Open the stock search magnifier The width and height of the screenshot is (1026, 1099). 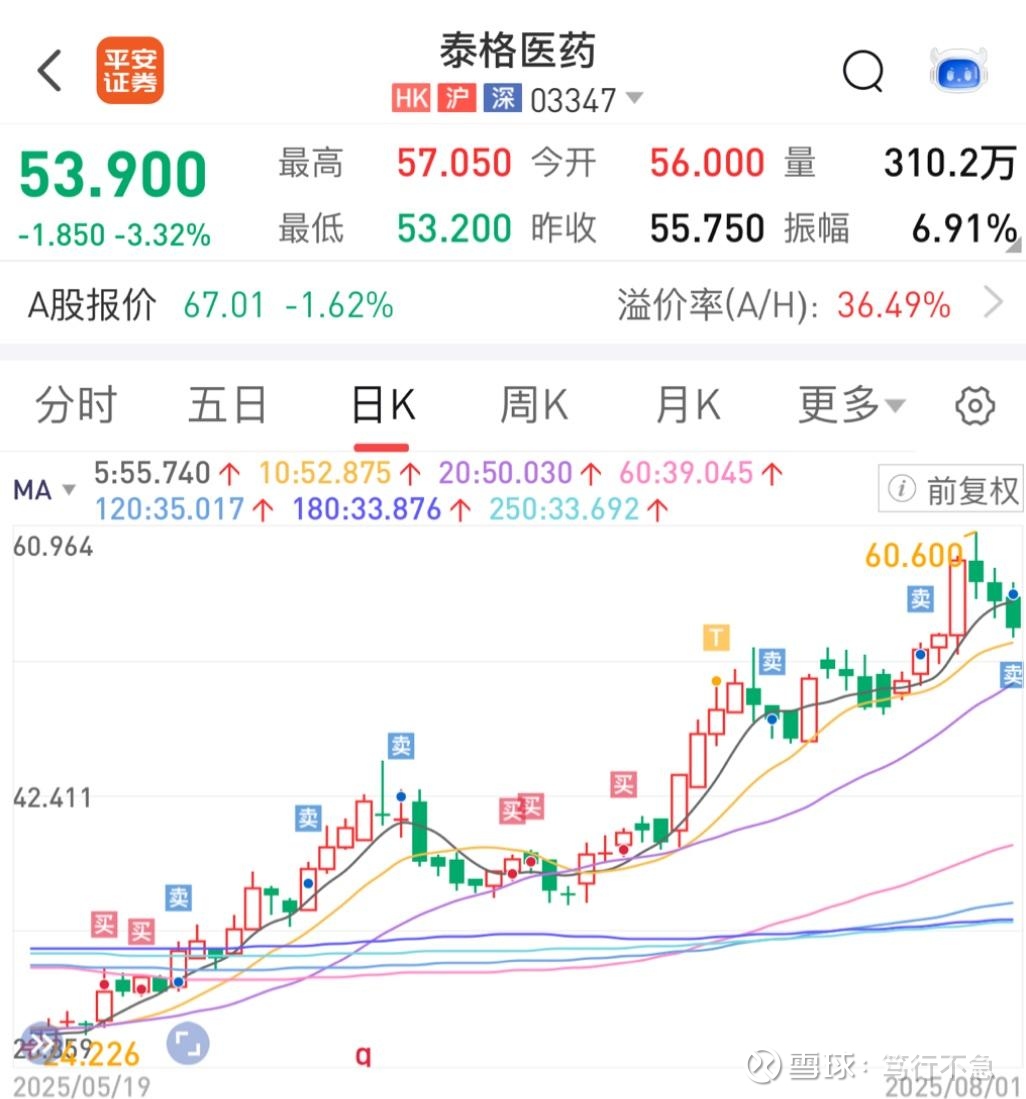[x=863, y=71]
